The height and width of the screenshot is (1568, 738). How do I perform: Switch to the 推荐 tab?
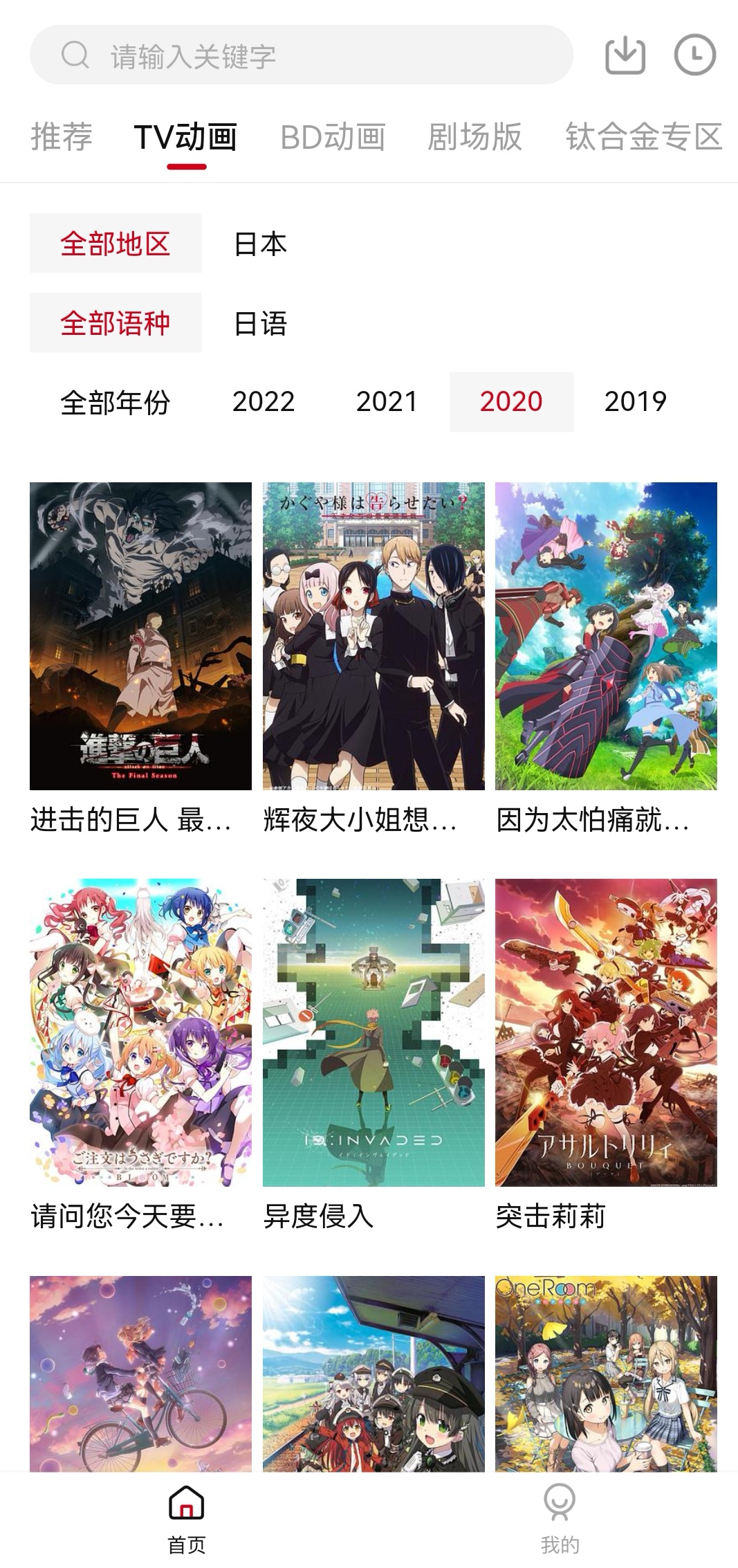[x=61, y=136]
